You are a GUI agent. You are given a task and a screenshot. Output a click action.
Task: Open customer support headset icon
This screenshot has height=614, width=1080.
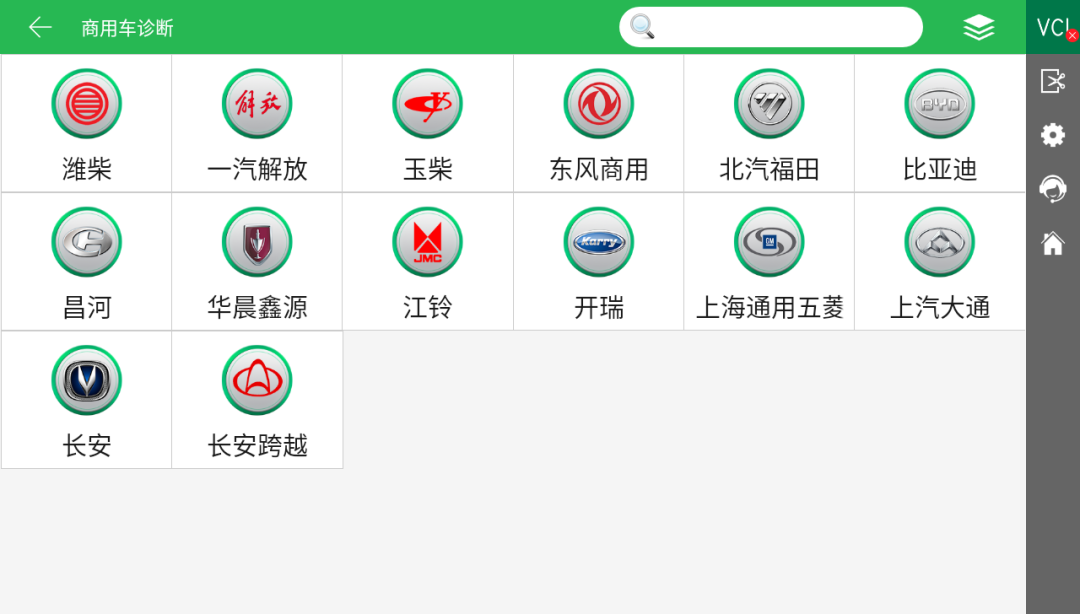click(1052, 189)
